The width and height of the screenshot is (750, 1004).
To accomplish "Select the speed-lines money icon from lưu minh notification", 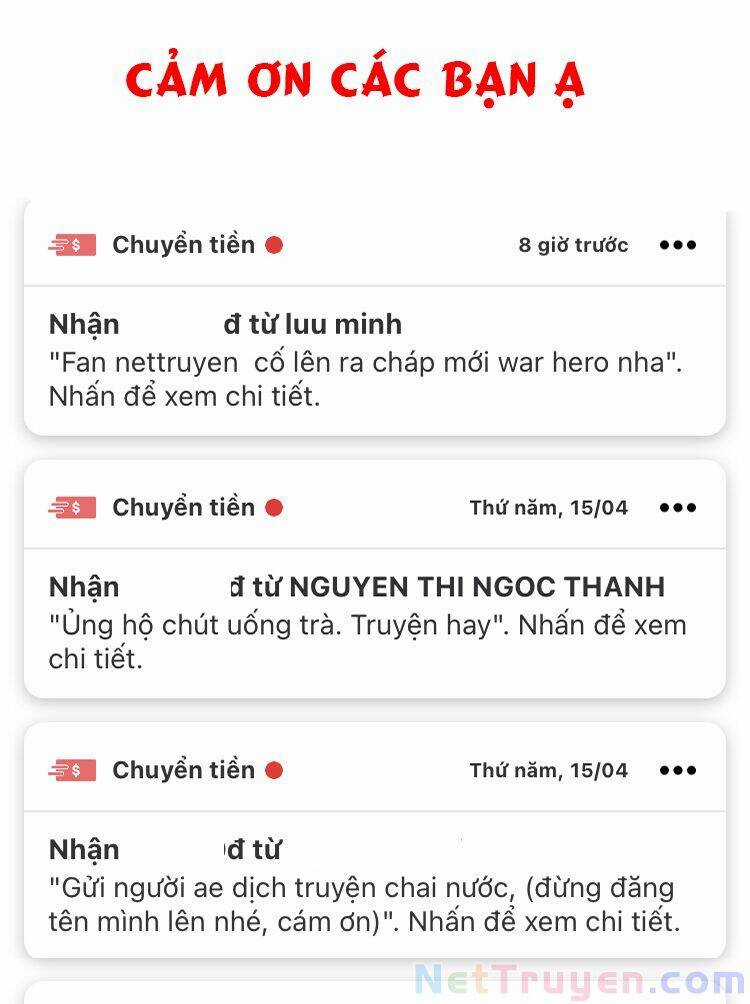I will click(x=70, y=244).
